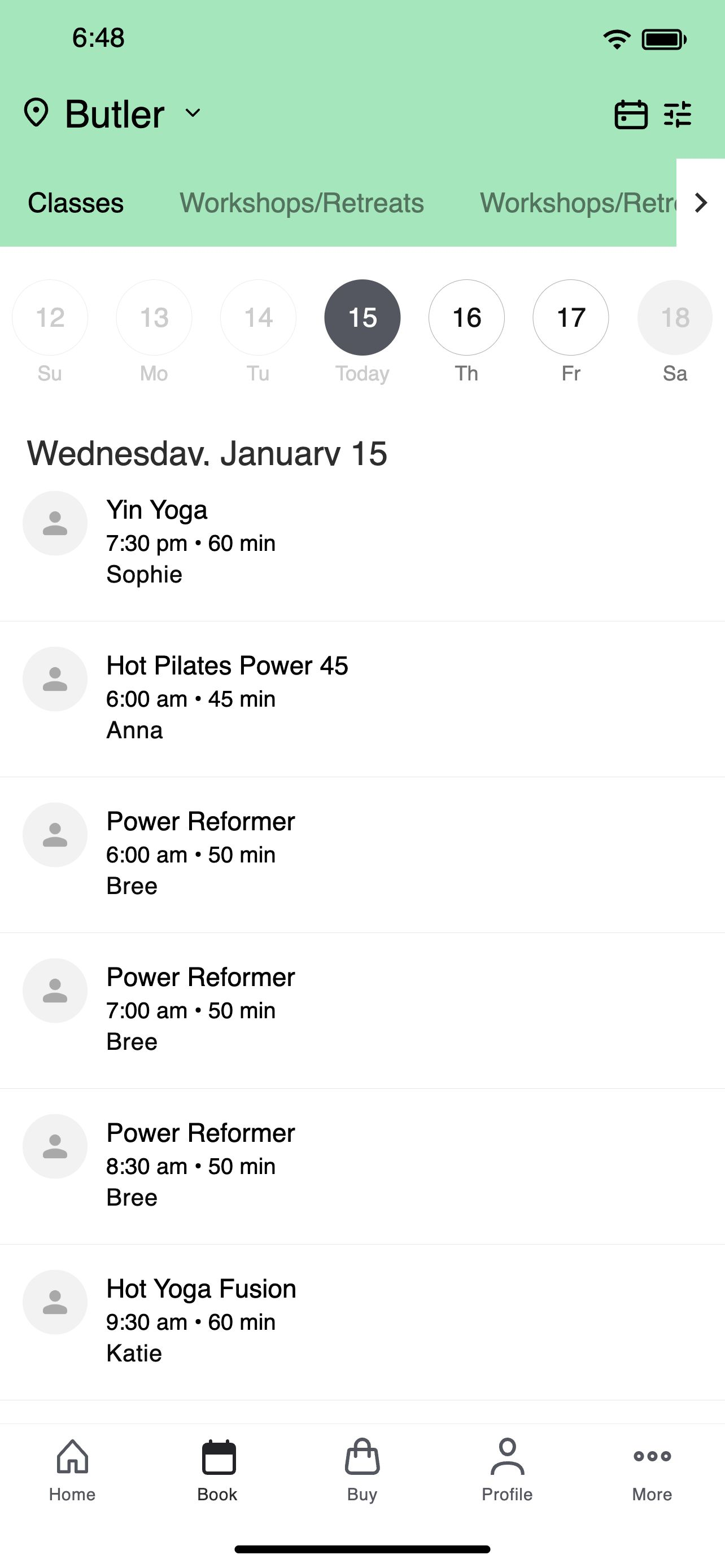Viewport: 725px width, 1568px height.
Task: Open Hot Yoga Fusion with Katie
Action: [362, 1322]
